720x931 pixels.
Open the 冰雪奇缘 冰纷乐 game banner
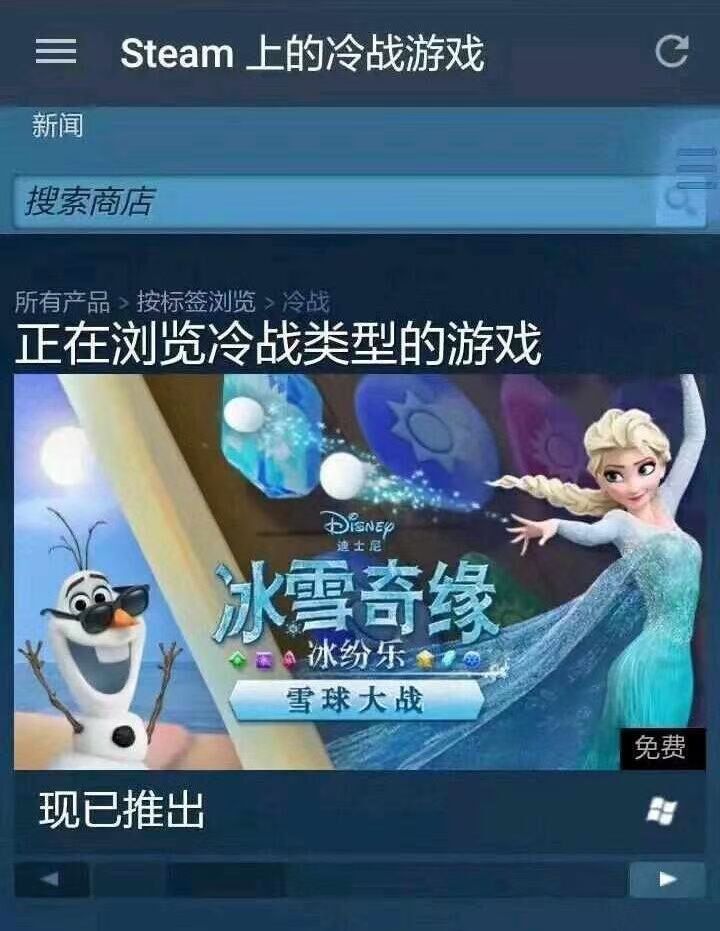[x=360, y=570]
